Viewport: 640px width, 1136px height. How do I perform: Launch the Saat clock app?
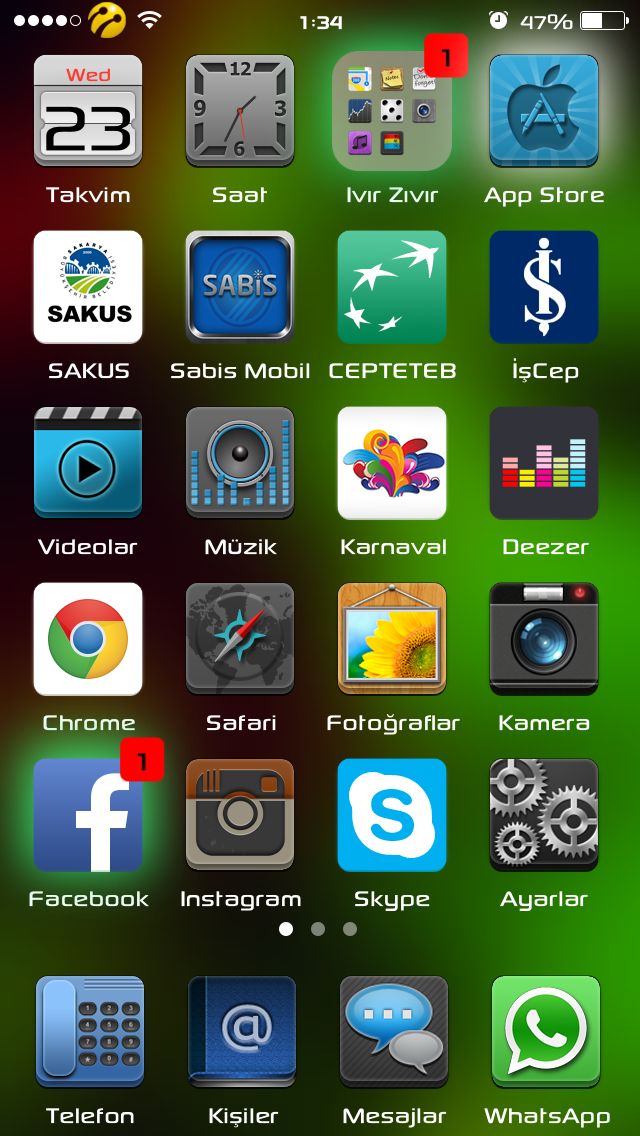[240, 111]
